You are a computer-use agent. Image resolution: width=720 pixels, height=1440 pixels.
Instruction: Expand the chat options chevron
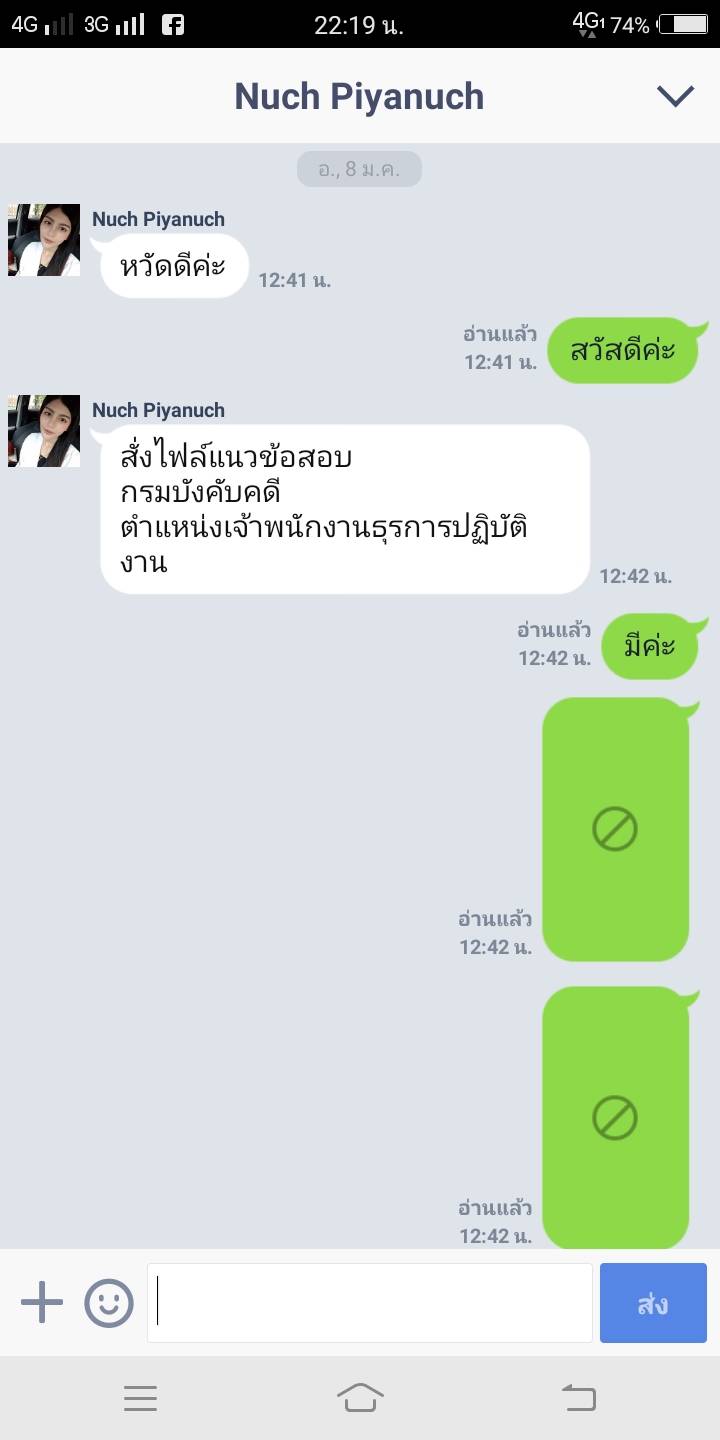pyautogui.click(x=675, y=96)
